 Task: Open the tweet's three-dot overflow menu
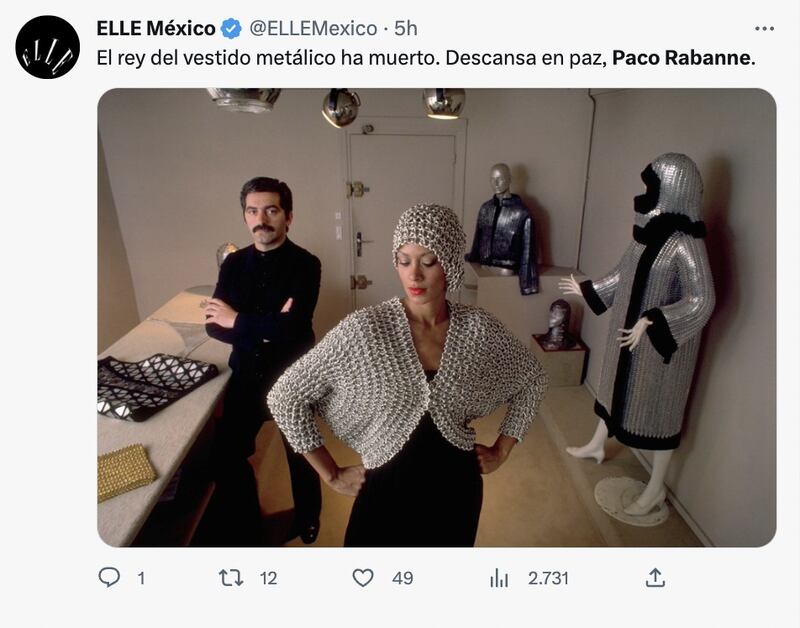click(764, 29)
